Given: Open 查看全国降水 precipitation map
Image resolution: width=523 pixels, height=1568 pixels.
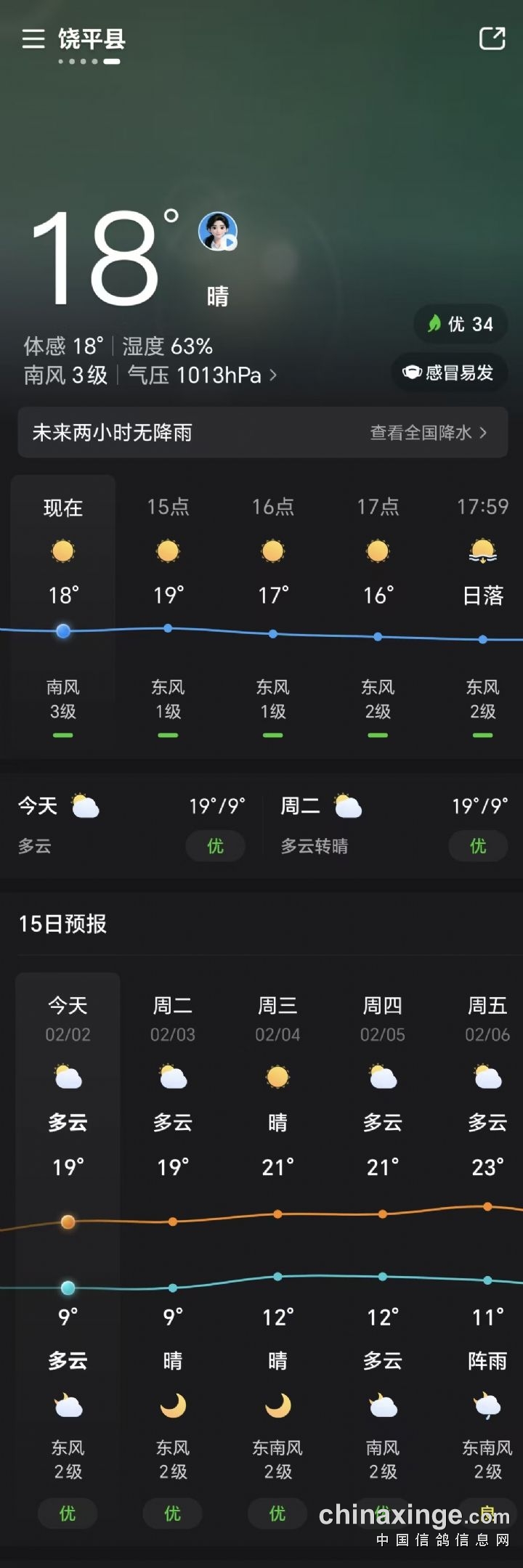Looking at the screenshot, I should [x=428, y=433].
